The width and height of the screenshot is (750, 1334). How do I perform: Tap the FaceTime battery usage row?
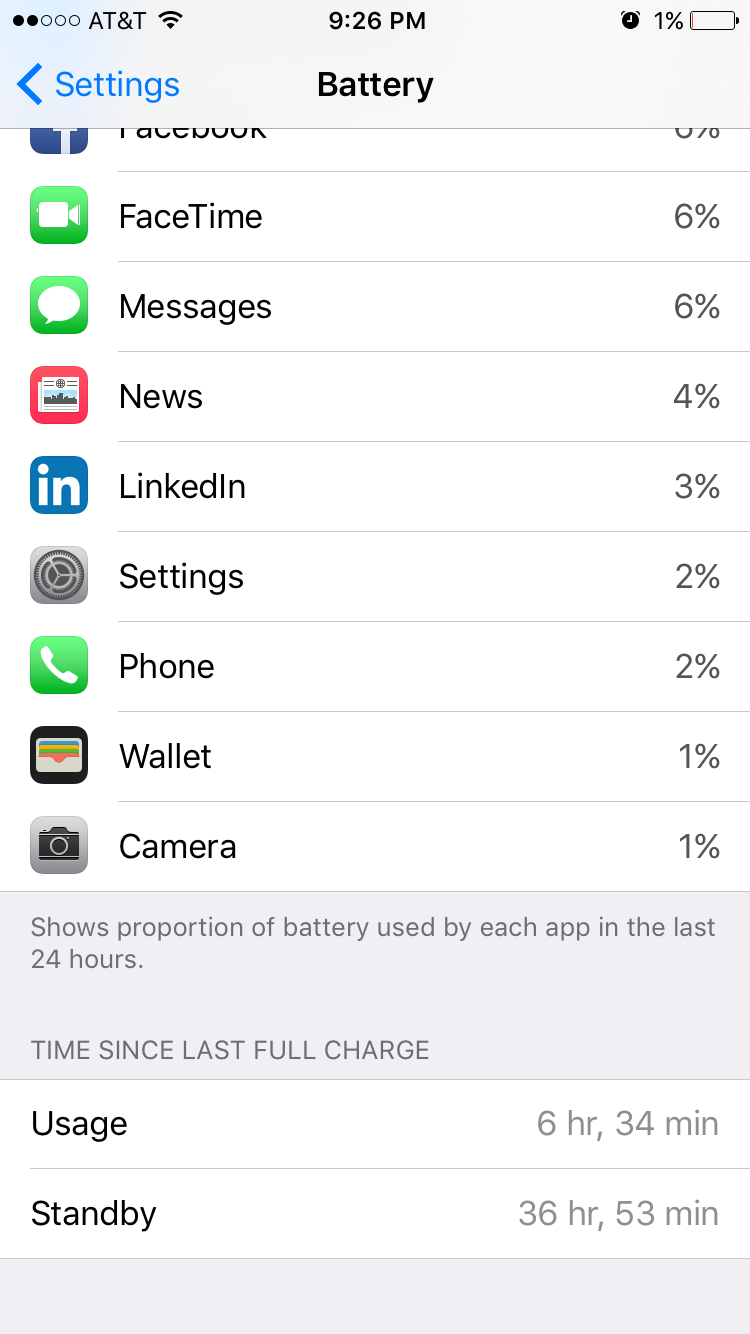(x=375, y=217)
